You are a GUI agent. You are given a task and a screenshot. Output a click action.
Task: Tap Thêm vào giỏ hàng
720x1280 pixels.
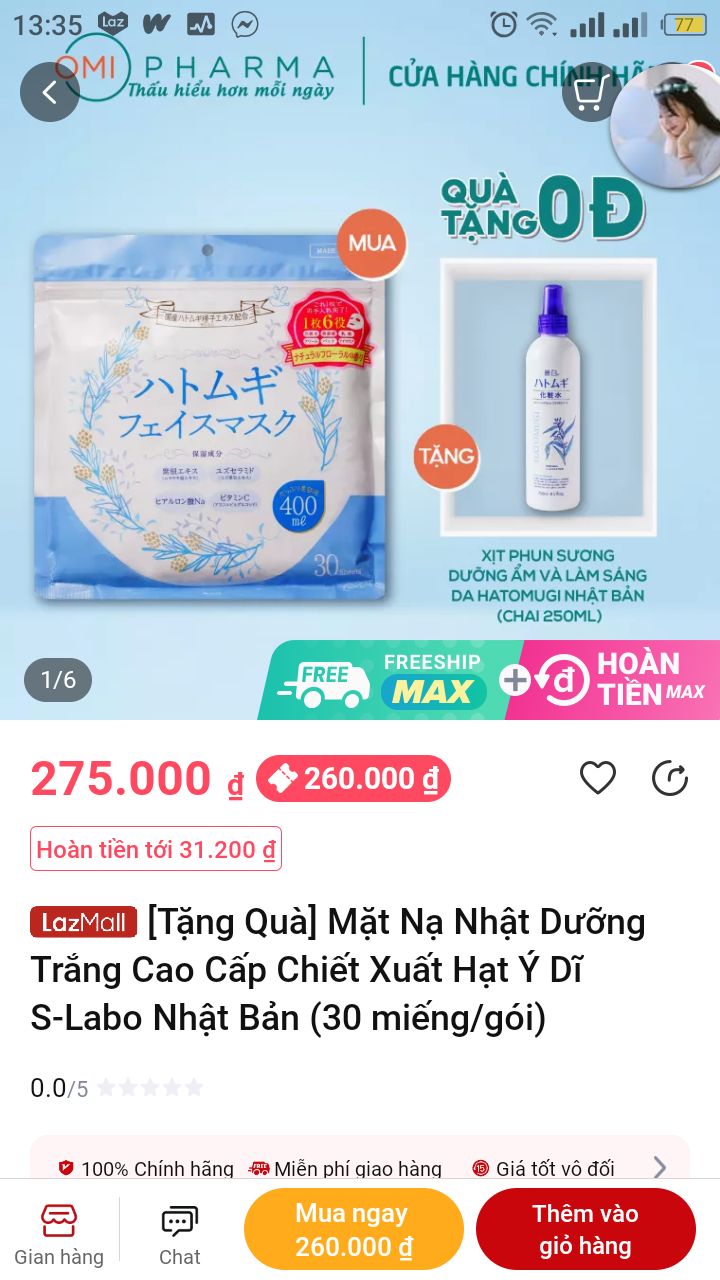pyautogui.click(x=586, y=1230)
